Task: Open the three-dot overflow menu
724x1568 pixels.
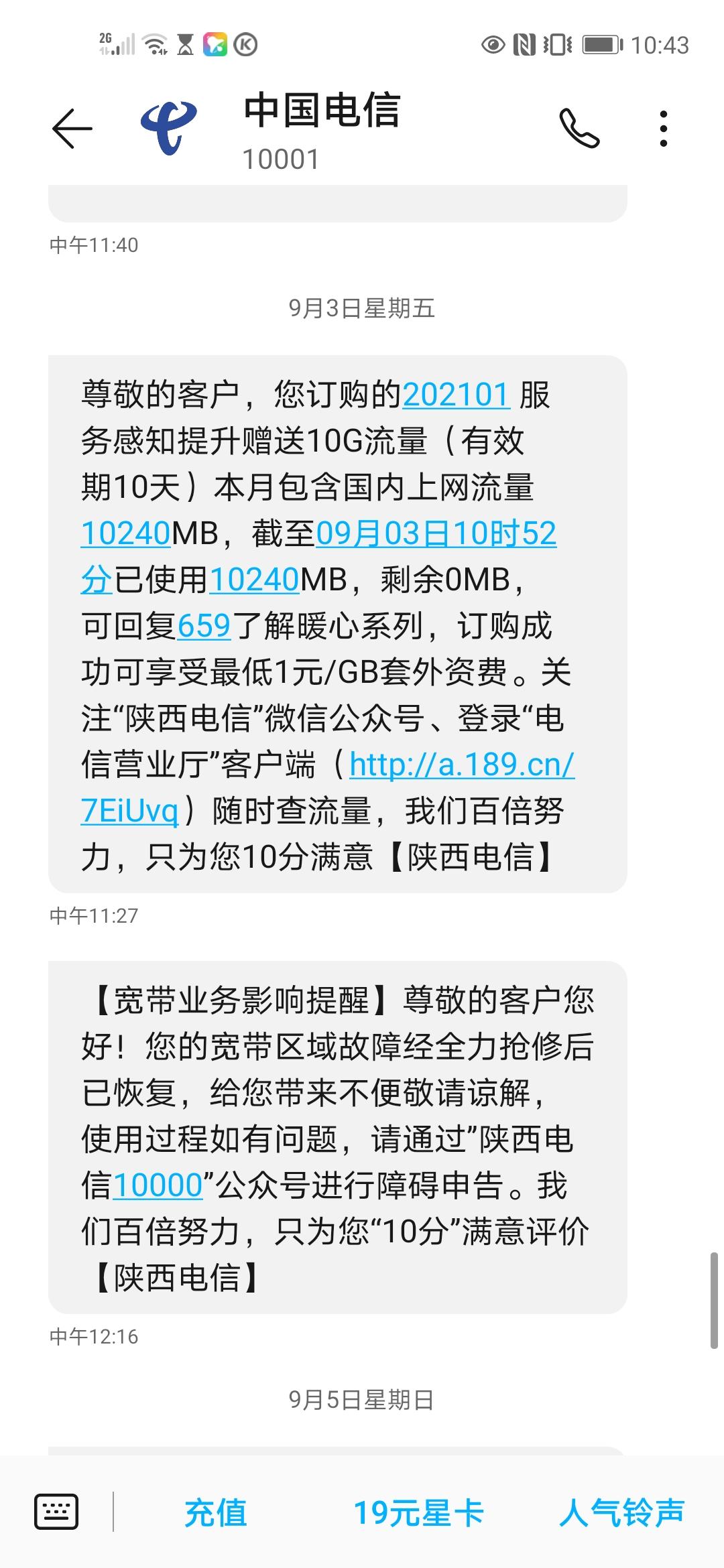Action: [663, 129]
